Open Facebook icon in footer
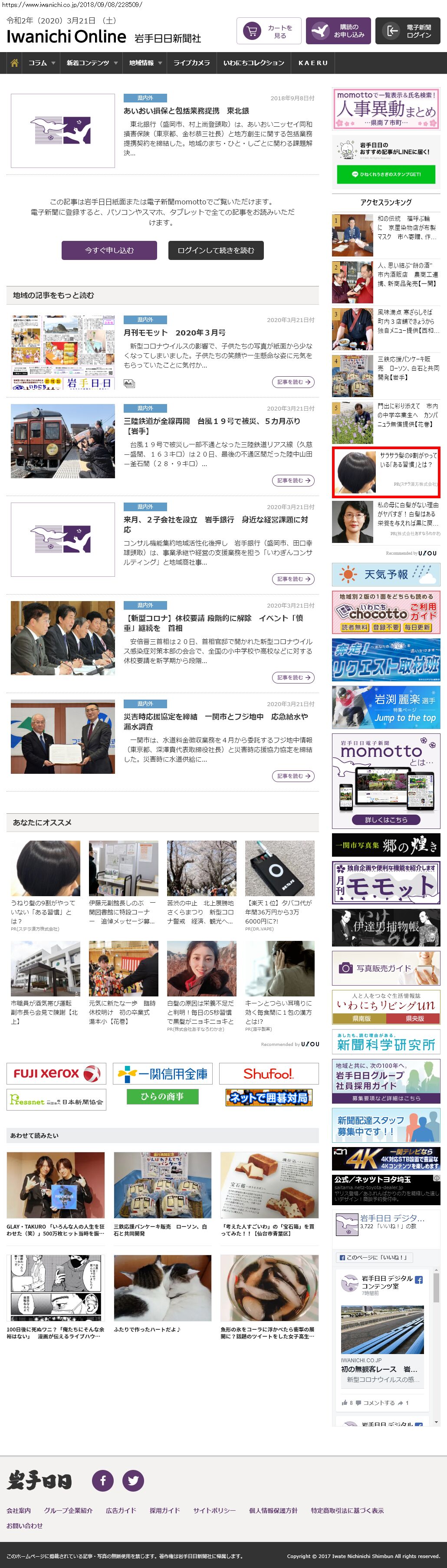The height and width of the screenshot is (1568, 447). 103,1480
